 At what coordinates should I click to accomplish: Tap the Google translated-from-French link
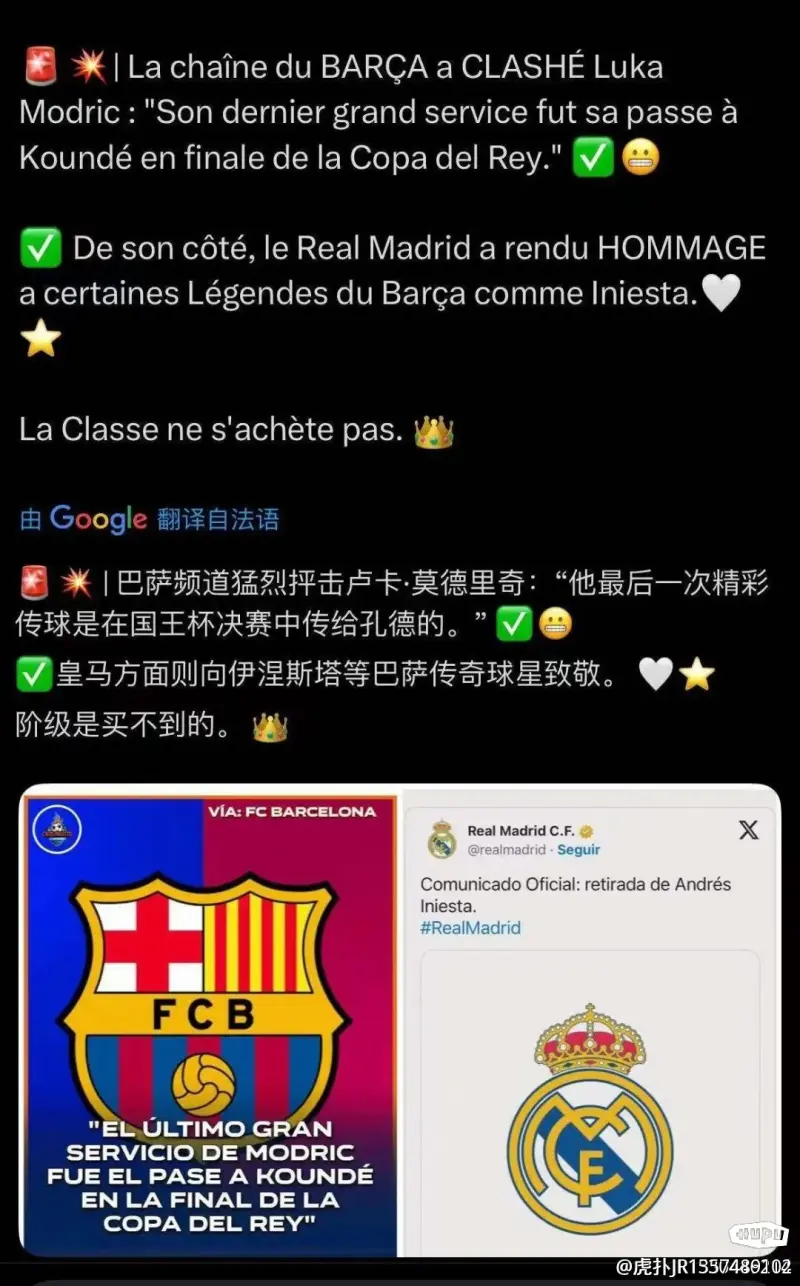point(150,519)
